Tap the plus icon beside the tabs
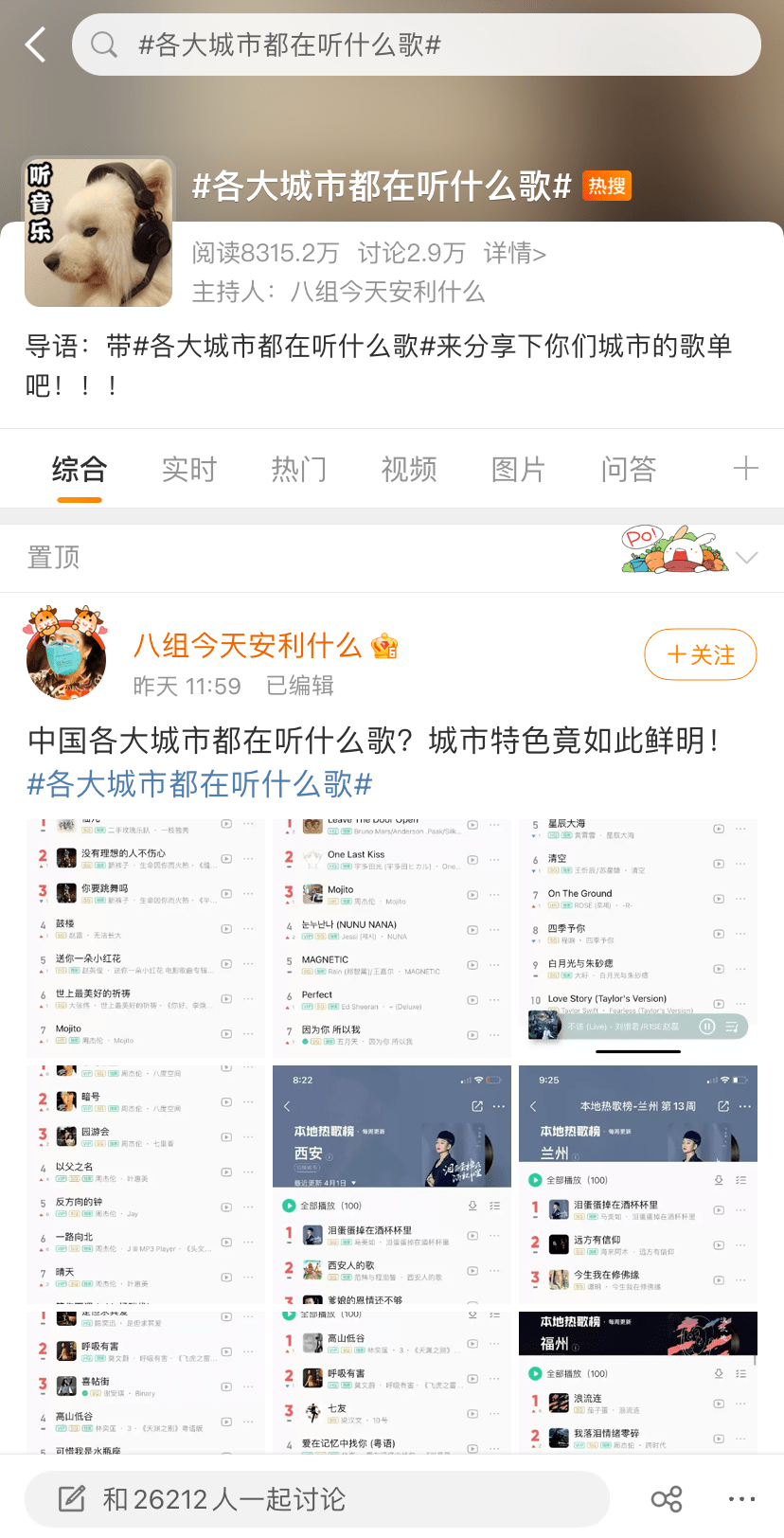This screenshot has height=1538, width=784. click(745, 468)
